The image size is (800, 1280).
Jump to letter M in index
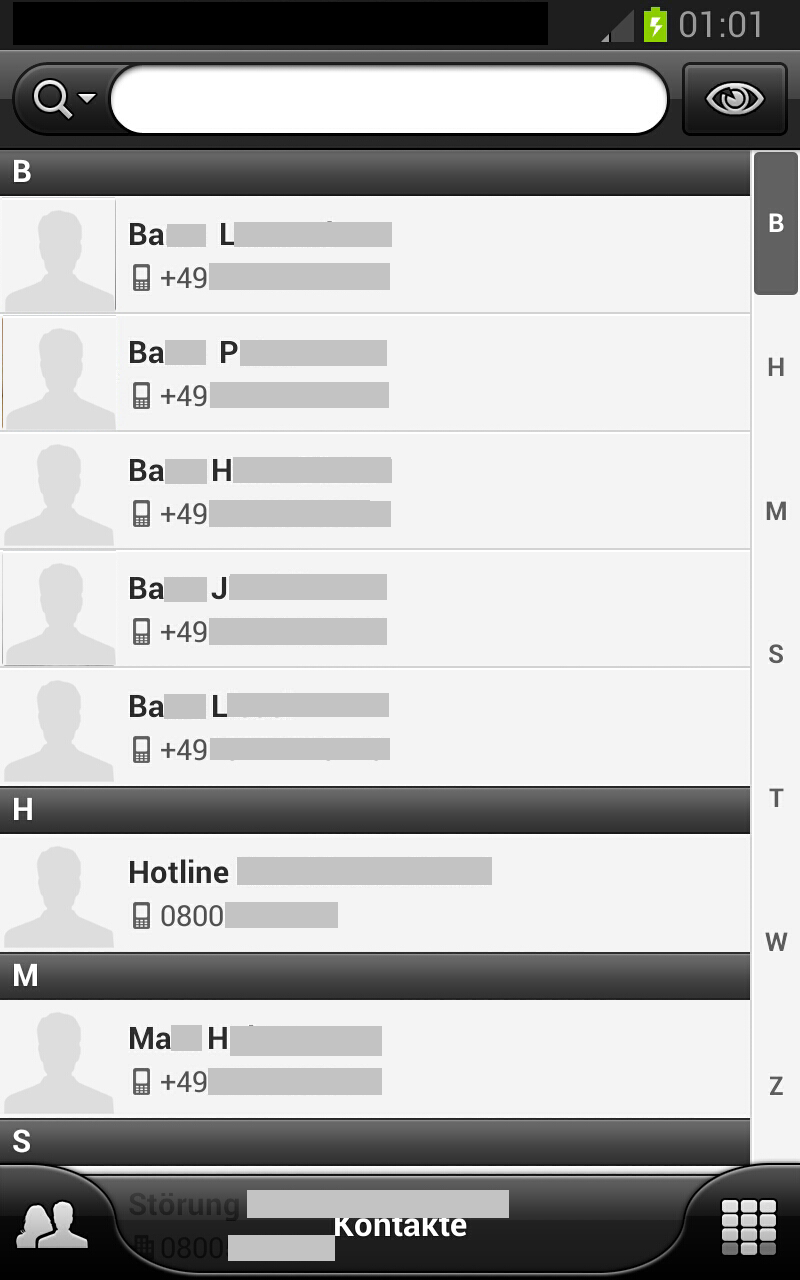[776, 512]
